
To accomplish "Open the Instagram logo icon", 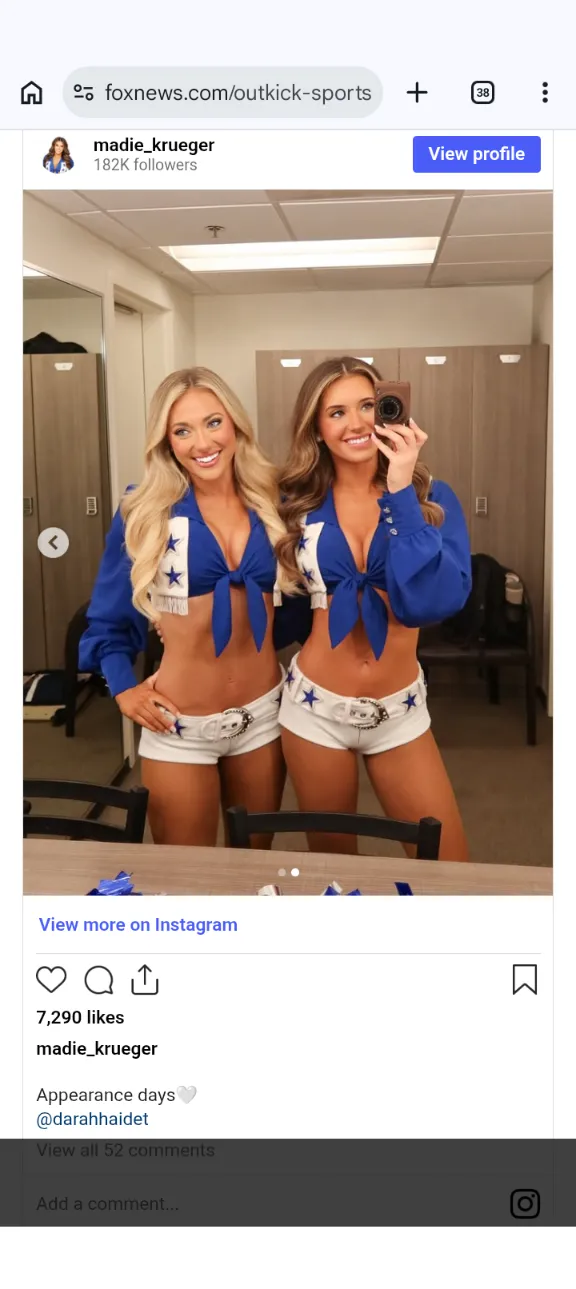I will coord(525,1203).
